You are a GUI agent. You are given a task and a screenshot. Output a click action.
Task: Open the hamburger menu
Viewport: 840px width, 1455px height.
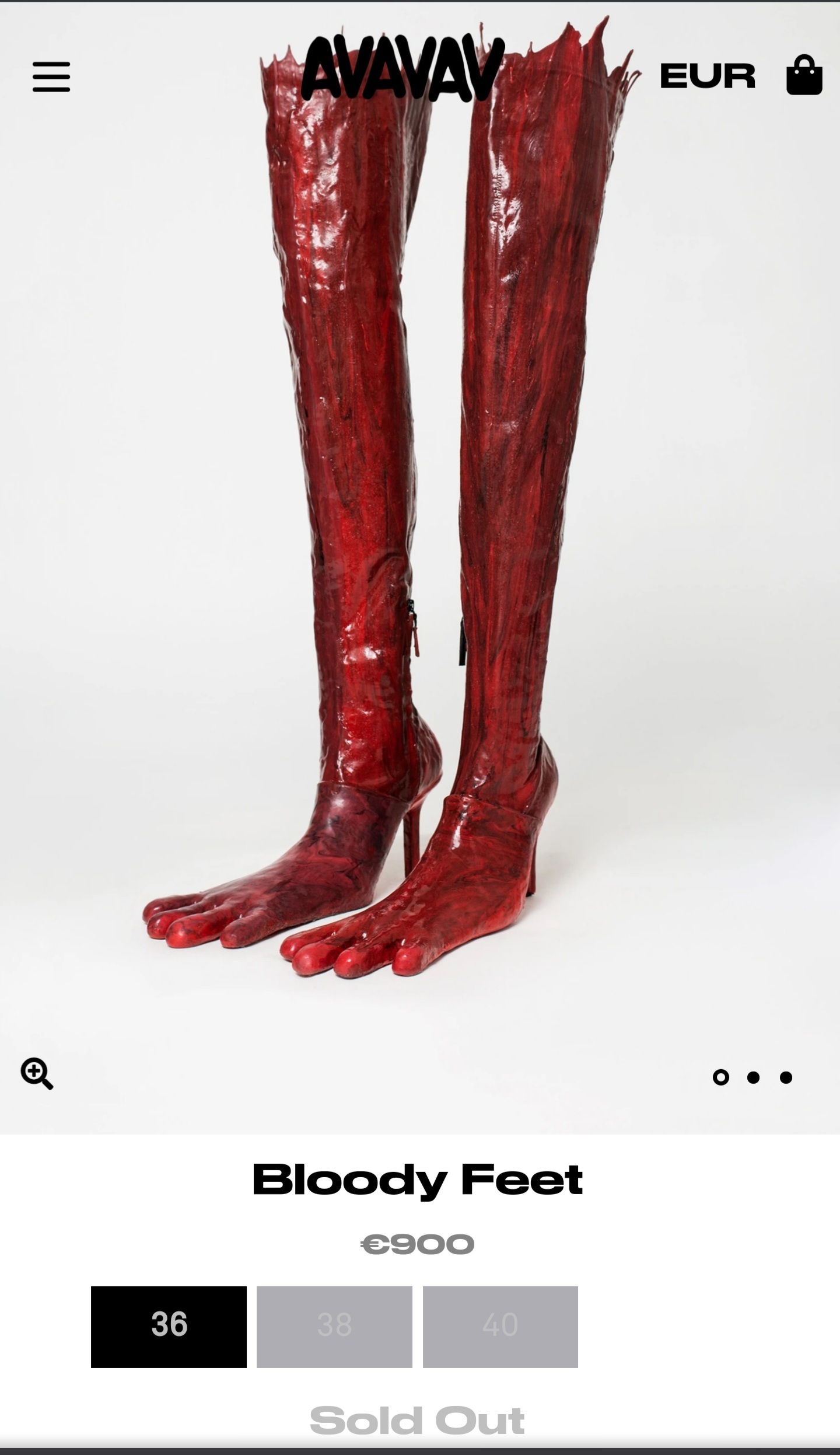point(51,76)
